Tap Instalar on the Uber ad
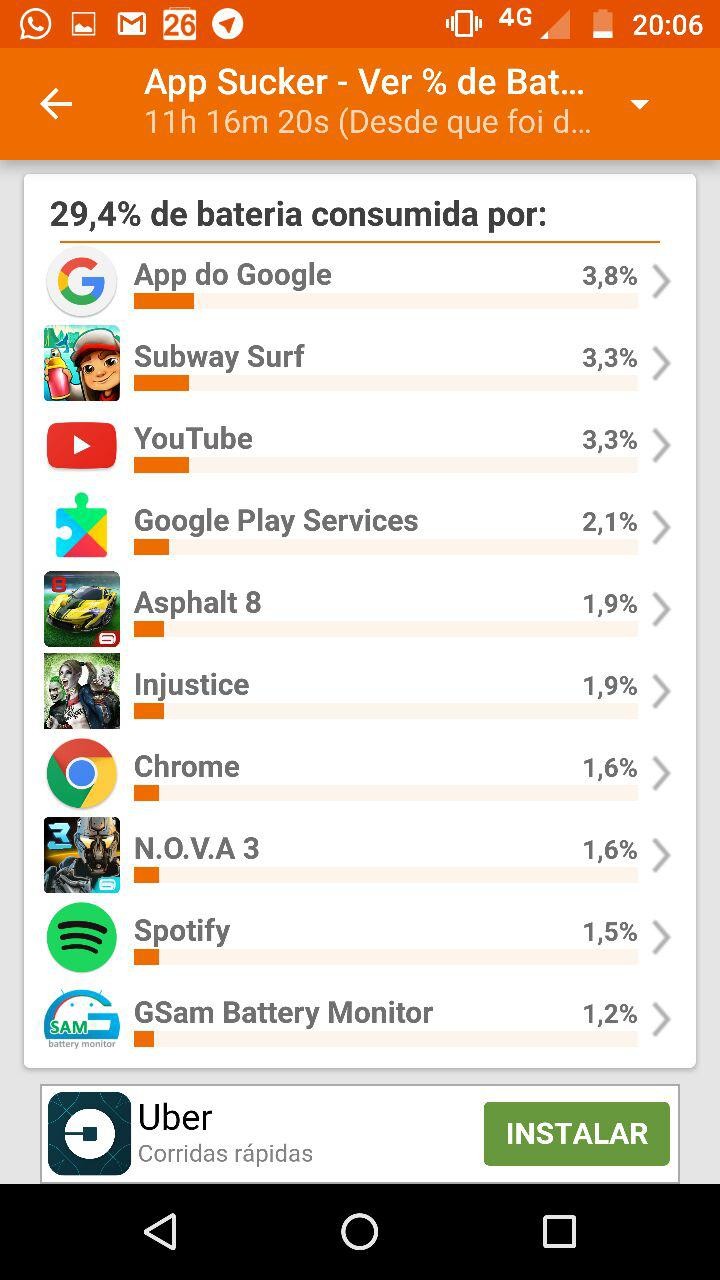This screenshot has height=1280, width=720. point(576,1134)
